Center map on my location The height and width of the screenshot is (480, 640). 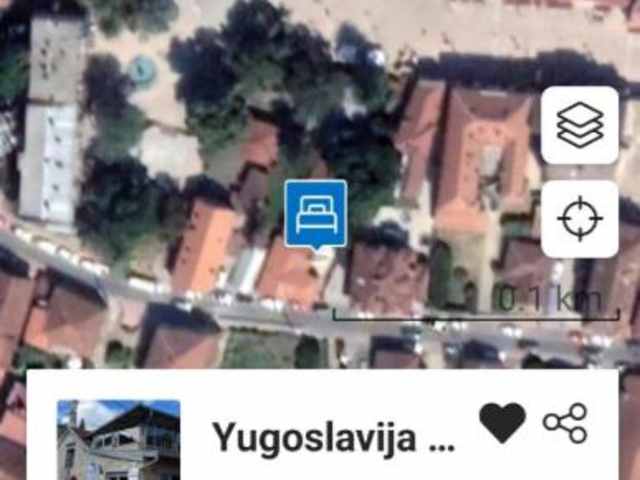click(580, 219)
